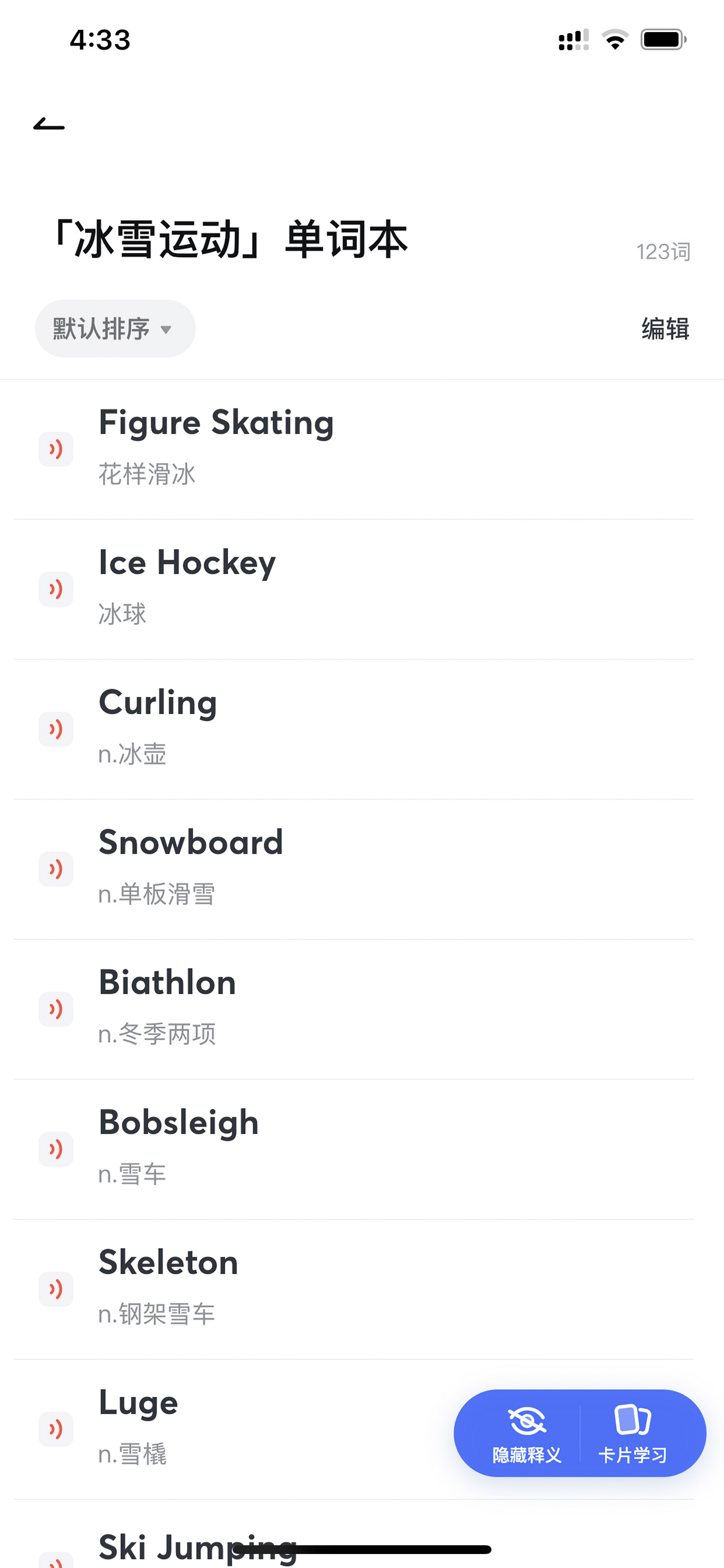Play audio for the word Snowboard
Screen dimensions: 724x1568
tap(56, 869)
